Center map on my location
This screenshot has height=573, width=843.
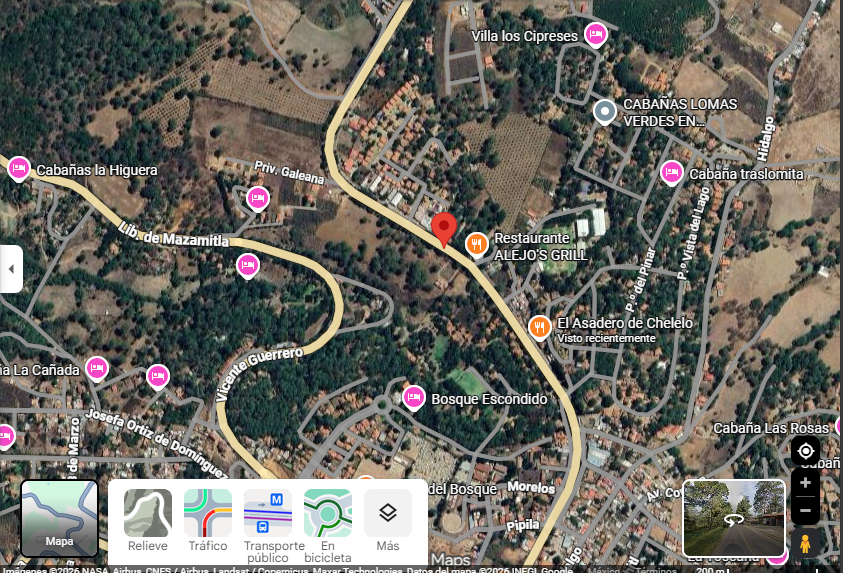pyautogui.click(x=805, y=450)
